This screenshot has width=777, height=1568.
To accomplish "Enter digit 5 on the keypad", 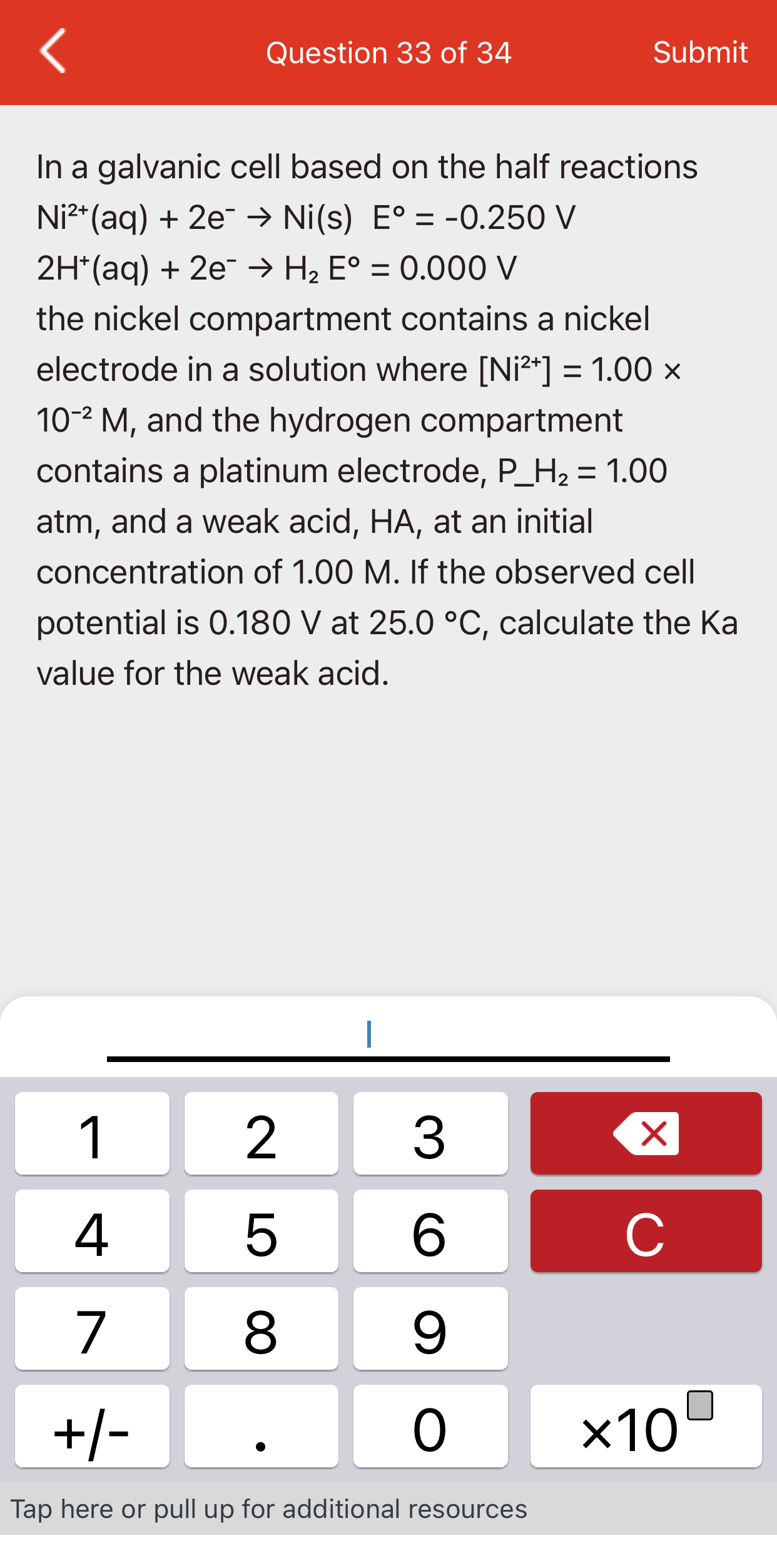I will 262,1231.
